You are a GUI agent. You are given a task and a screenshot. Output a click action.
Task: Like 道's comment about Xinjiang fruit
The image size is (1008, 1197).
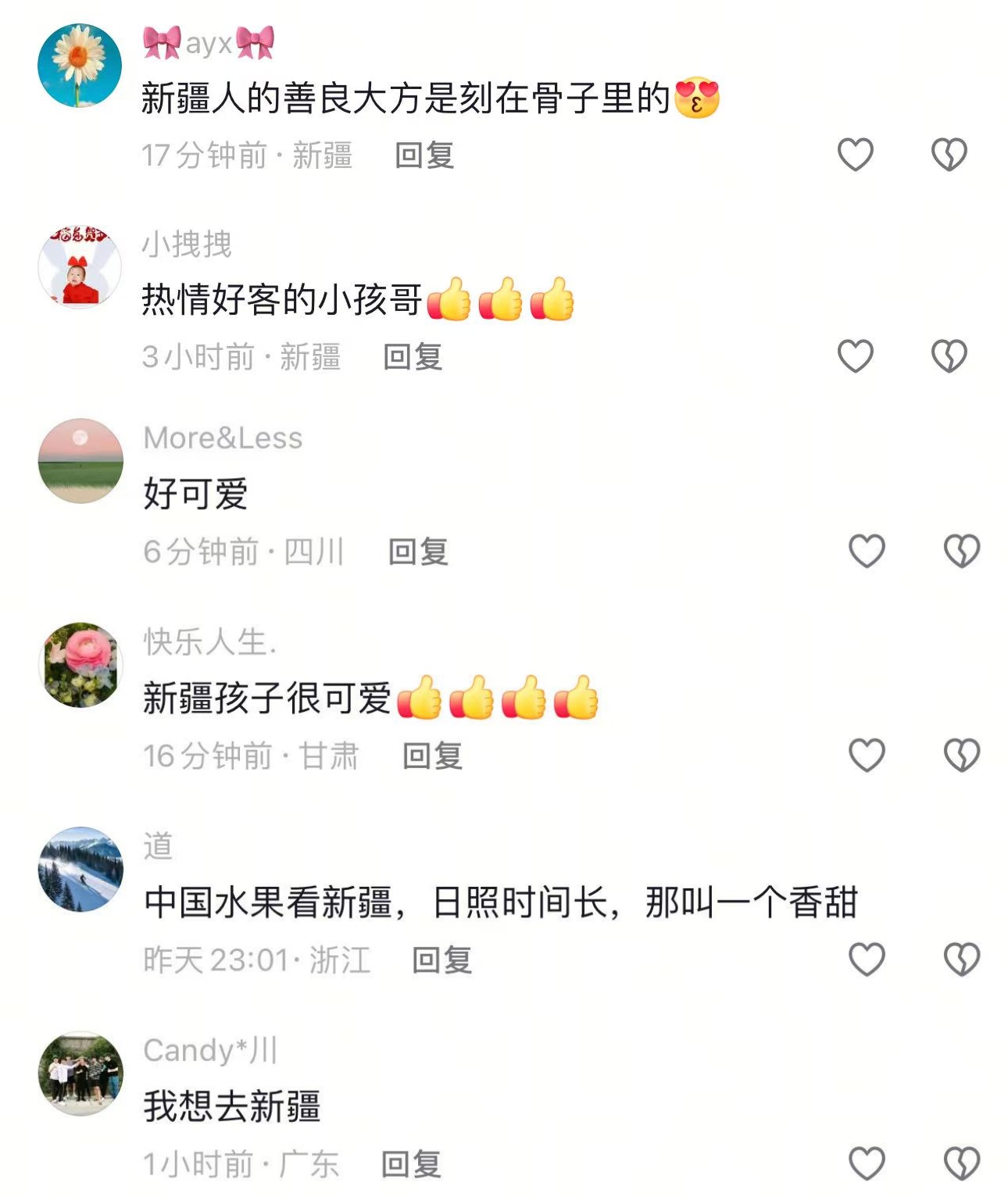click(x=867, y=959)
